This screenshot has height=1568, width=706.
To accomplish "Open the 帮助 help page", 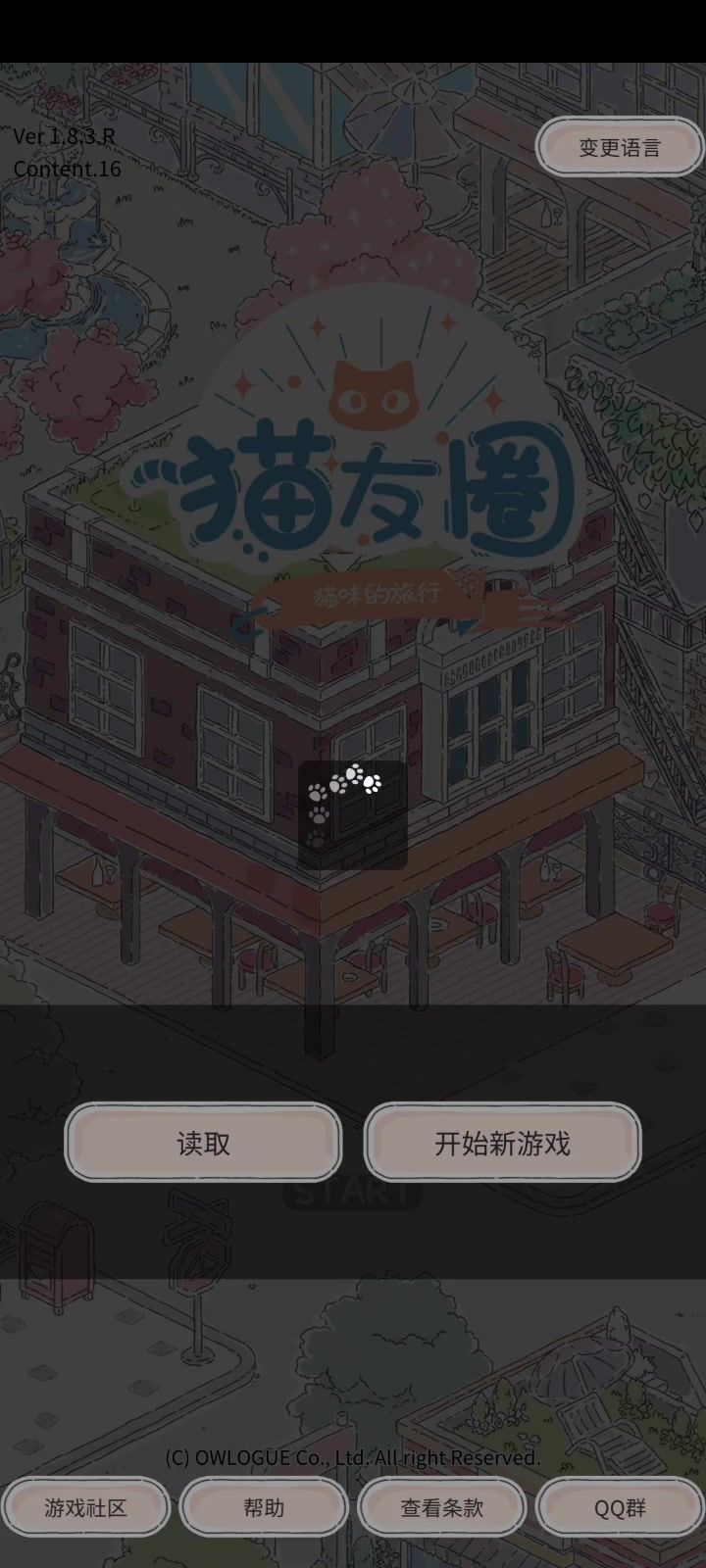I will (264, 1508).
